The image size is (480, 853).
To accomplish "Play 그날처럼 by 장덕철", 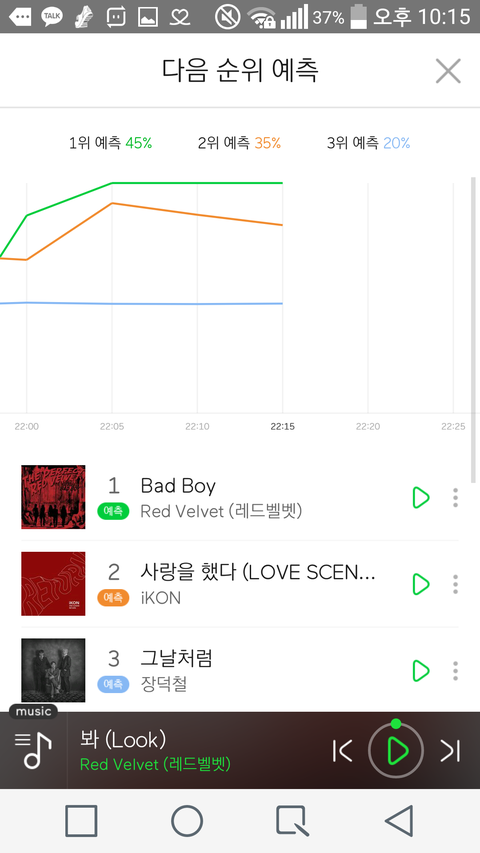I will coord(421,671).
